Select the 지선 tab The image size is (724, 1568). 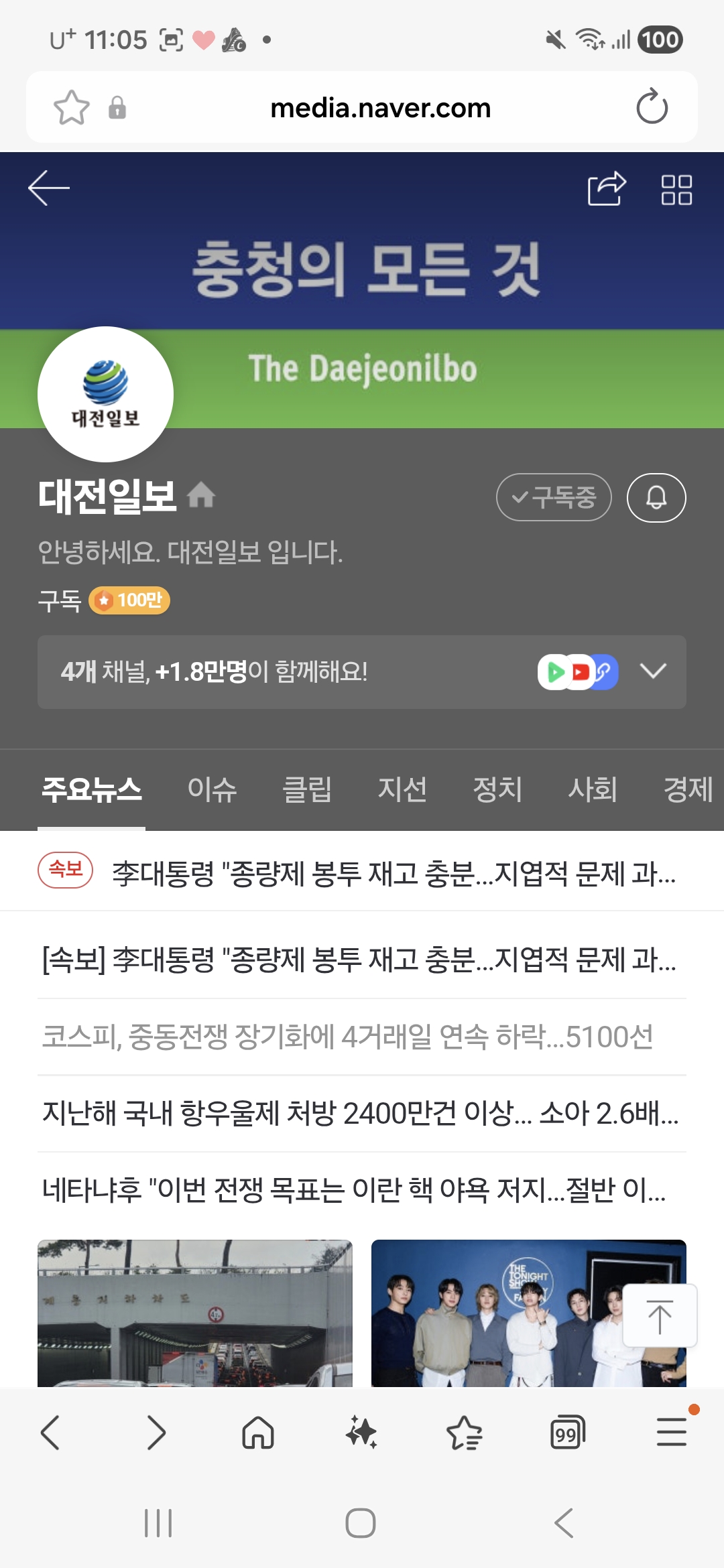[x=402, y=789]
